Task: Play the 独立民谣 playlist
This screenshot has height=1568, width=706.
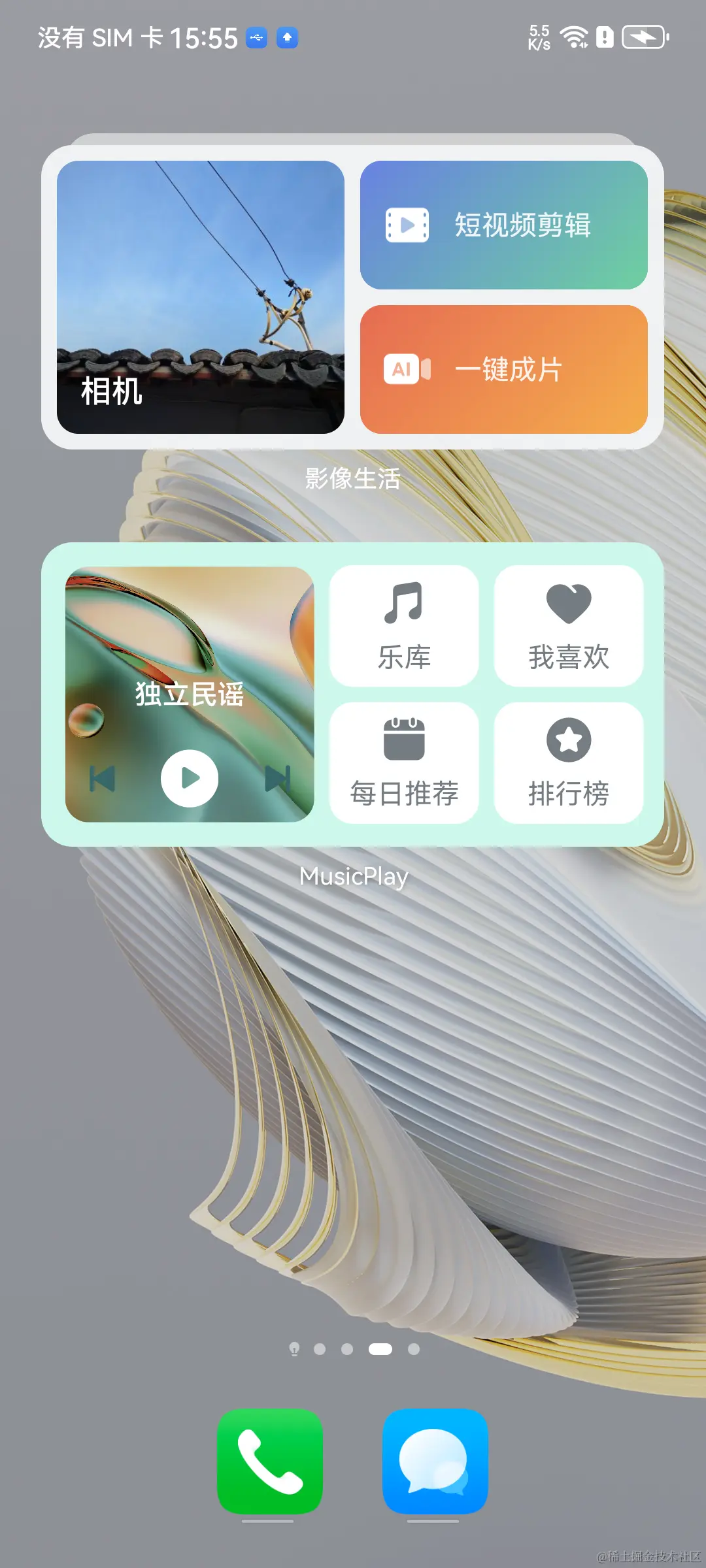Action: coord(190,777)
